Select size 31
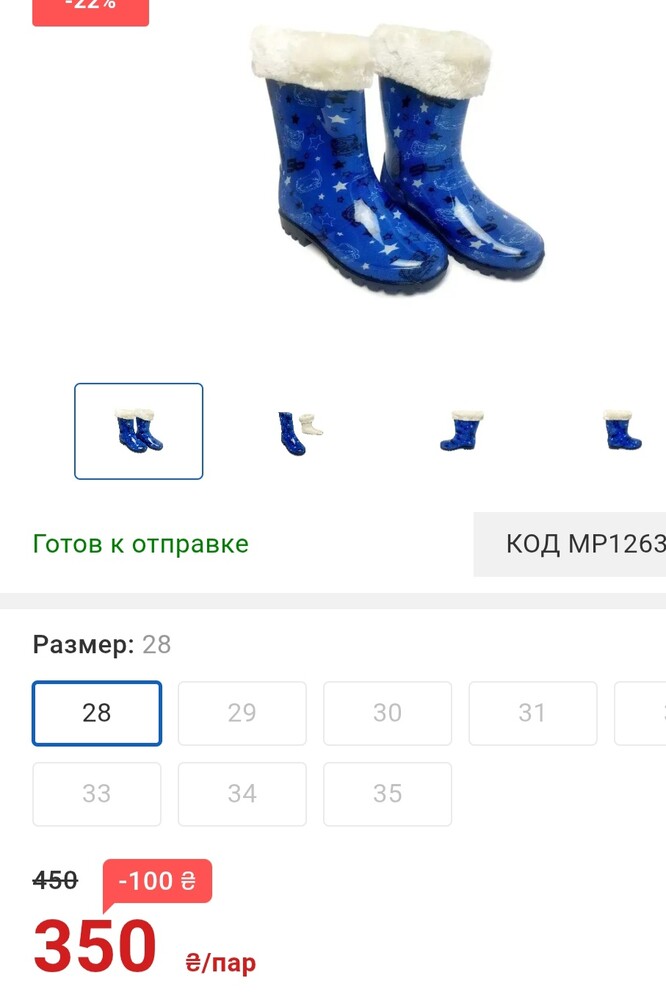This screenshot has width=666, height=1000. [532, 713]
